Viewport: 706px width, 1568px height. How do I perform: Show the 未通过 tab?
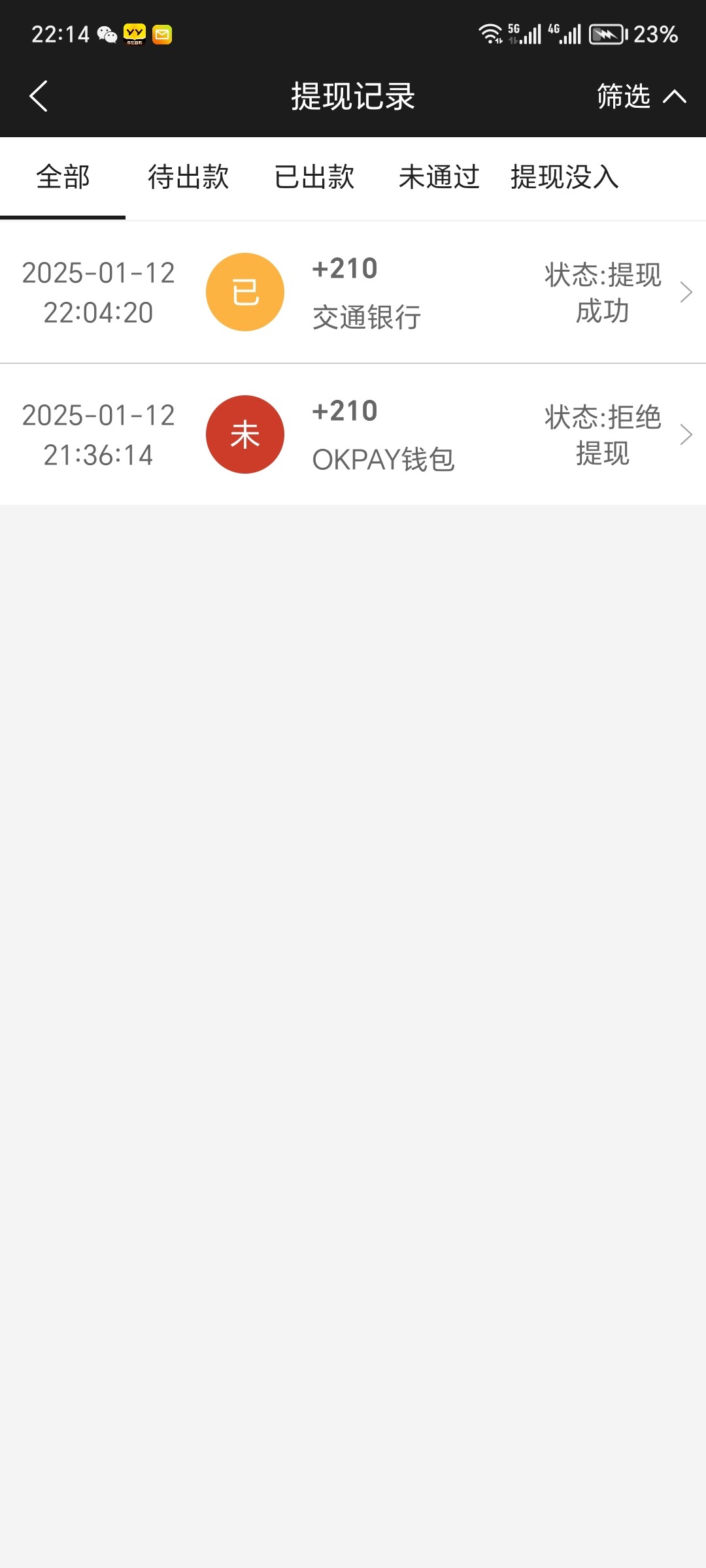[439, 177]
